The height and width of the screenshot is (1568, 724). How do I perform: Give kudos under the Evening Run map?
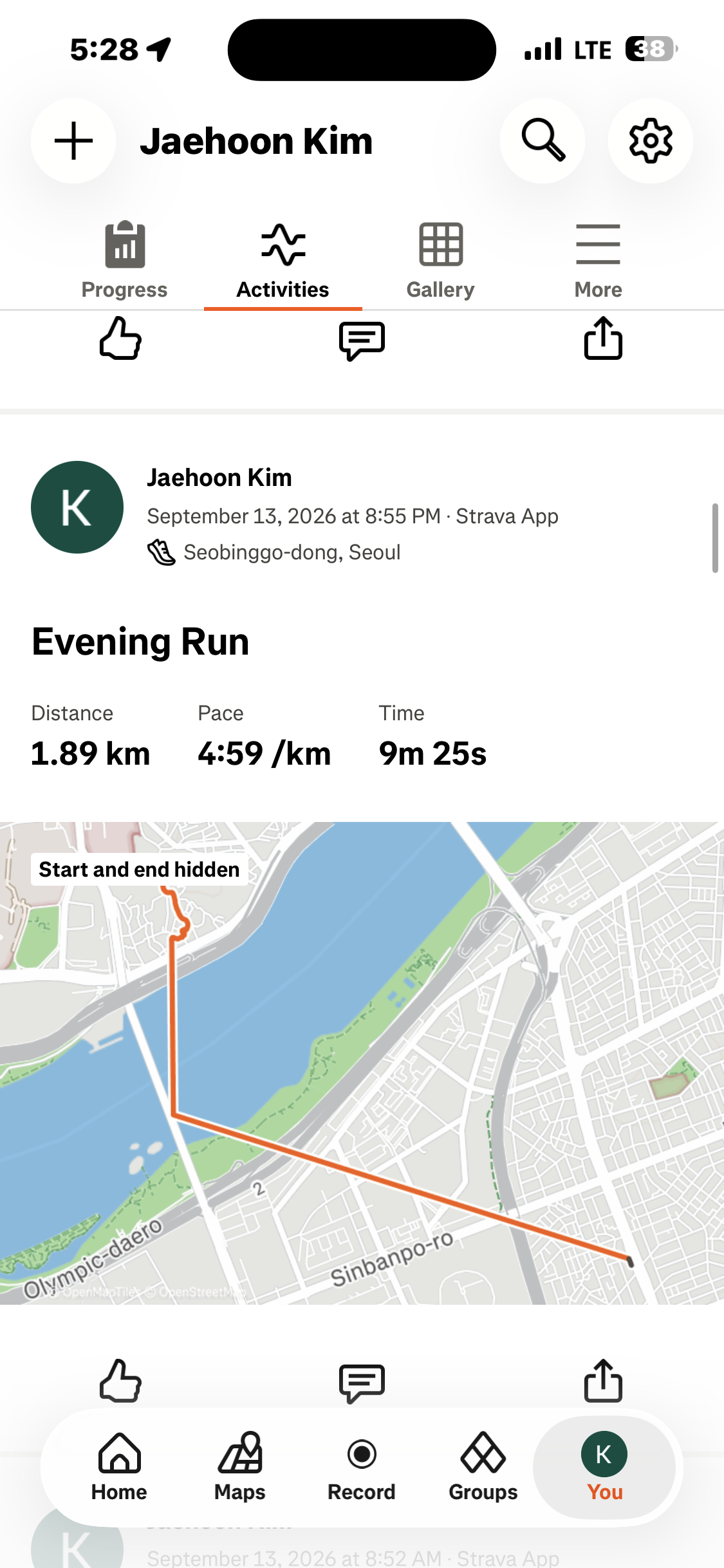(x=120, y=1381)
